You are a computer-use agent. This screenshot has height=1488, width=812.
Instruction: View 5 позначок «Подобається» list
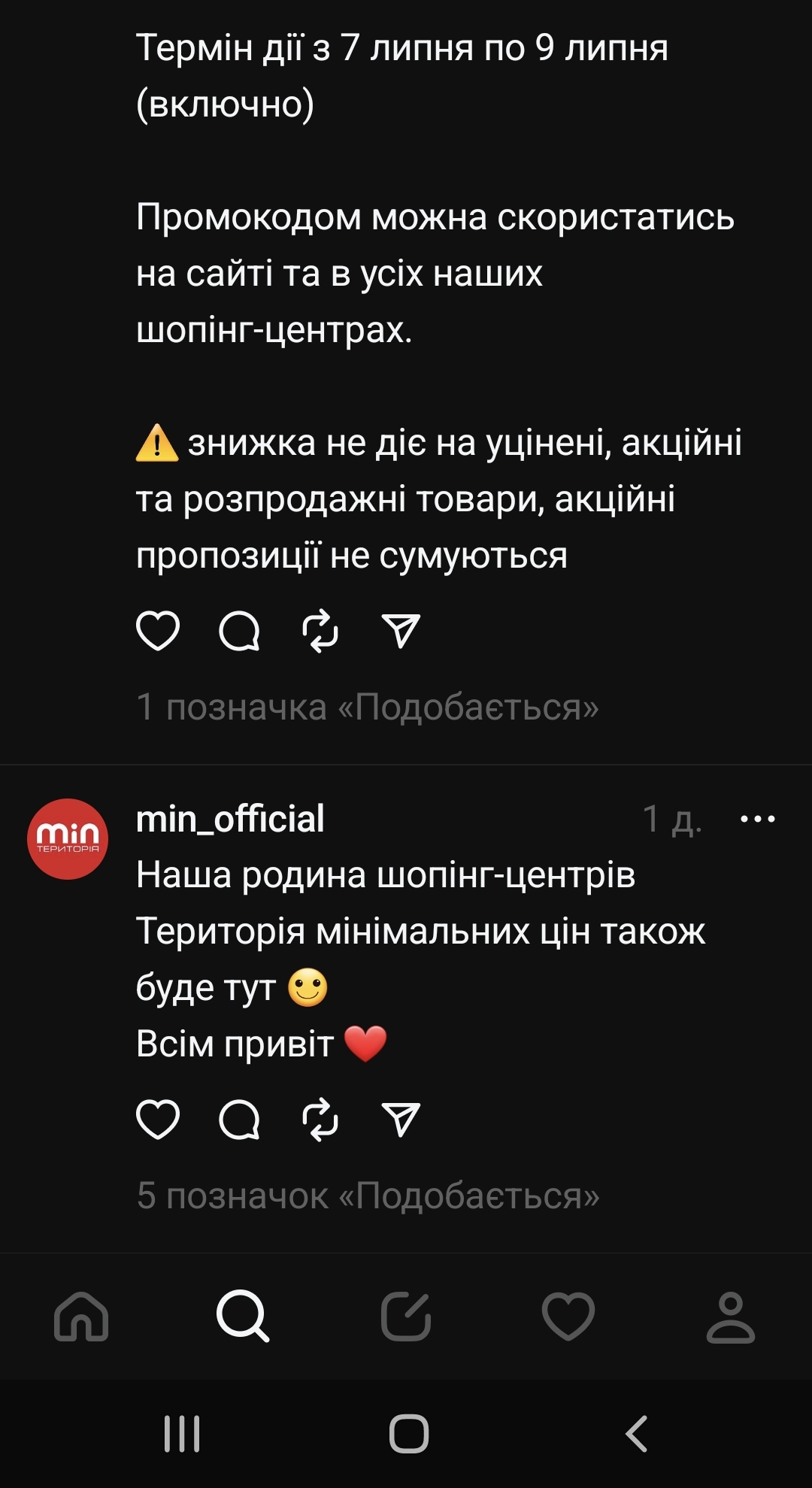[368, 1196]
